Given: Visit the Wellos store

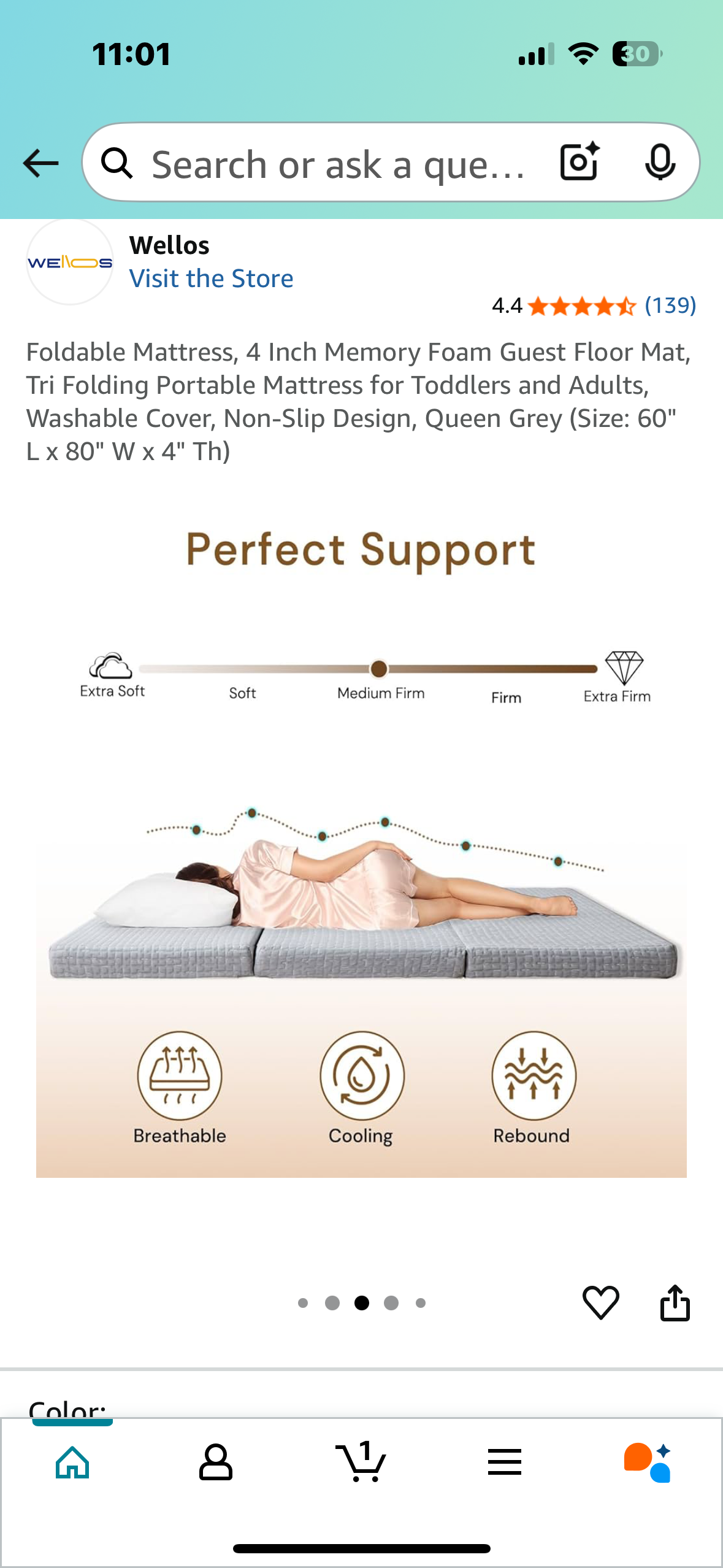Looking at the screenshot, I should coord(211,279).
